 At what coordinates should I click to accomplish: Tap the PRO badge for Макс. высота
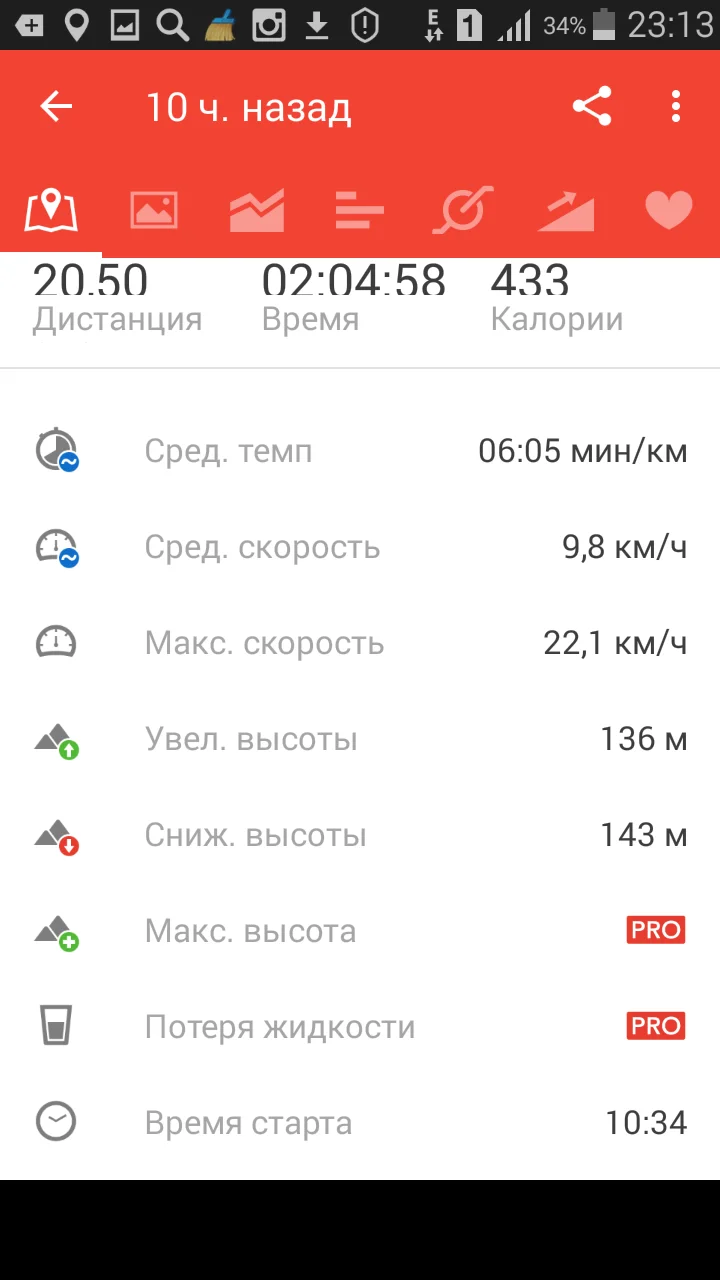point(655,931)
